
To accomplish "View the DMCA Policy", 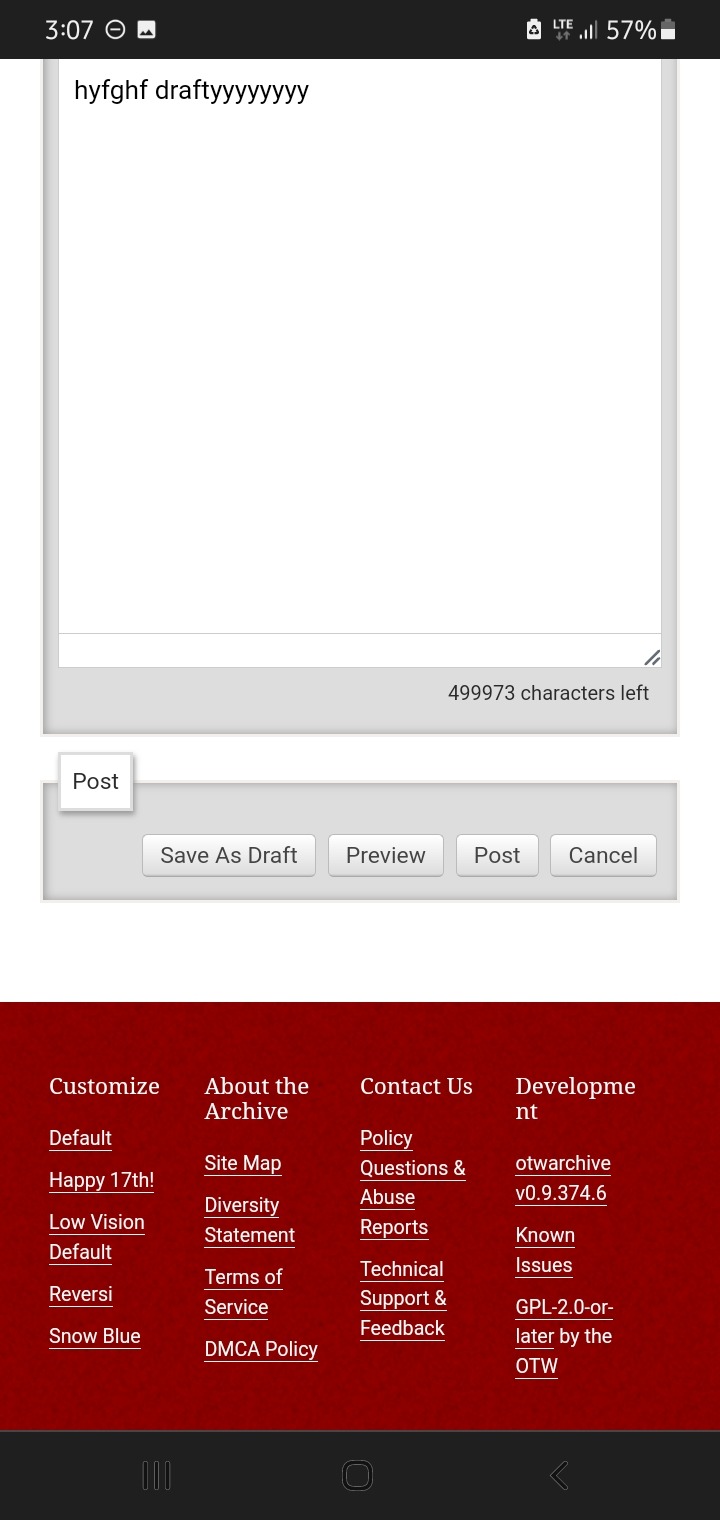I will [x=260, y=1349].
